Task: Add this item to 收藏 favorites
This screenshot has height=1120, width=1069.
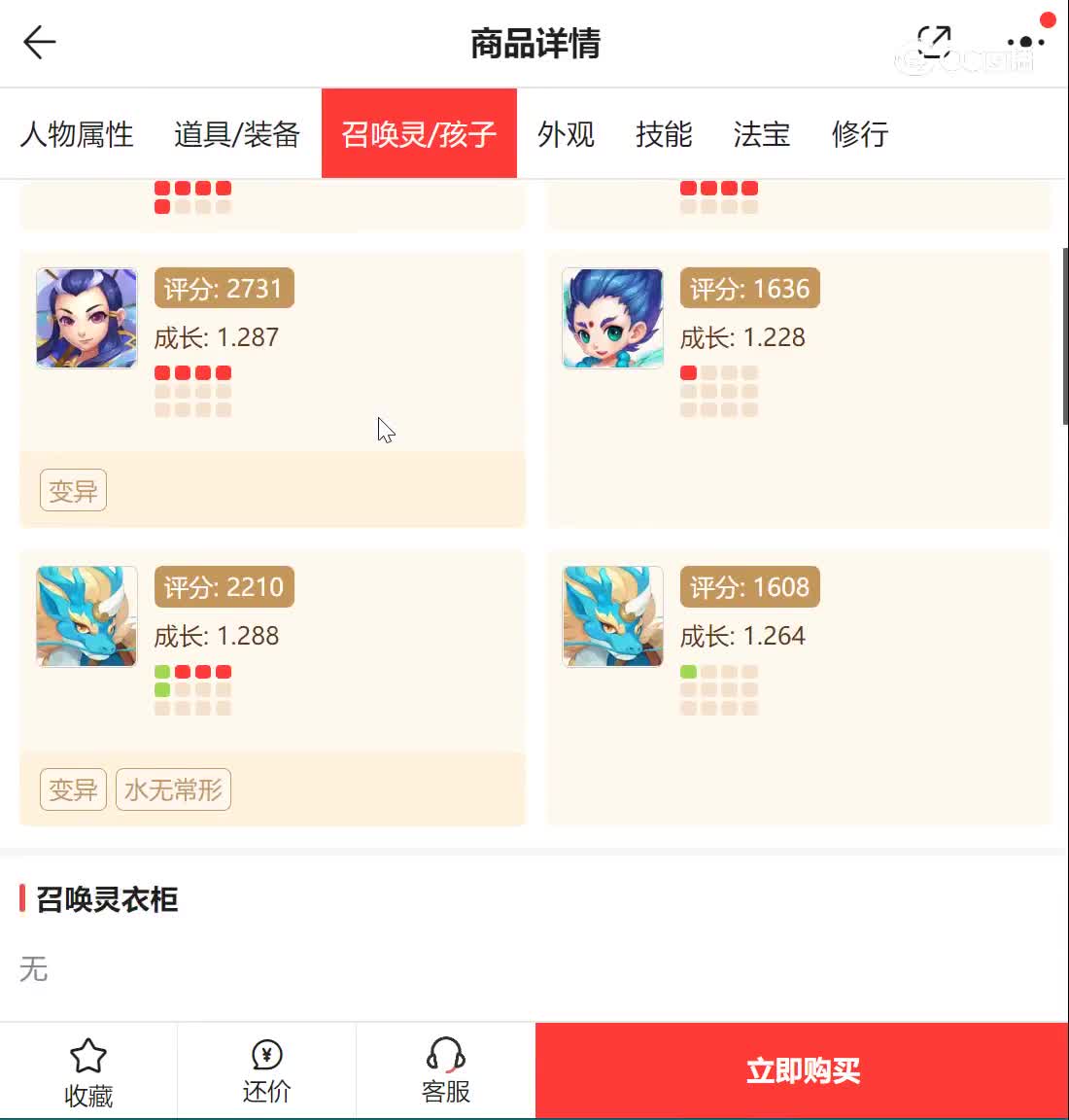Action: [x=88, y=1071]
